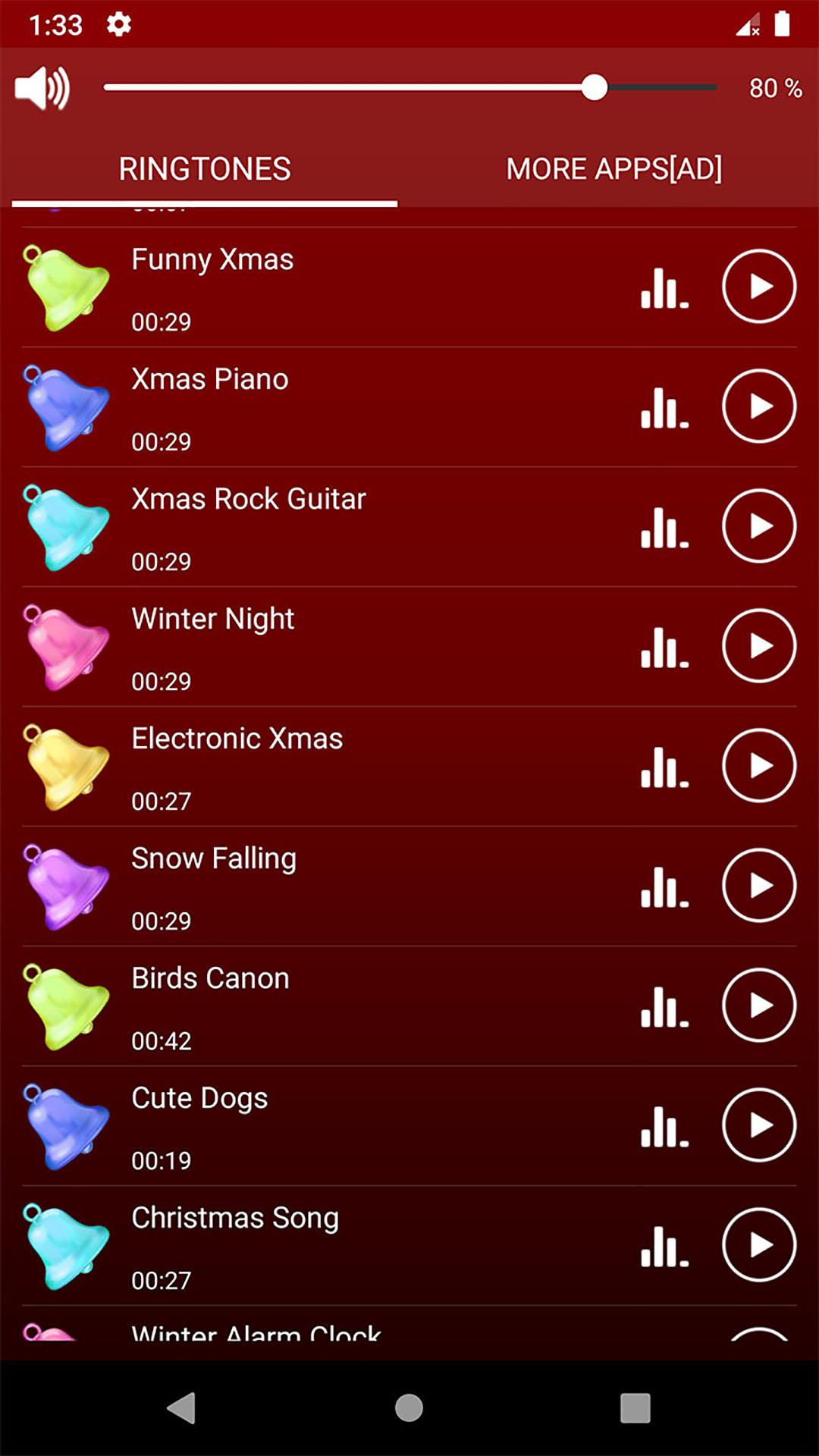Play the Cute Dogs ringtone

click(758, 1125)
